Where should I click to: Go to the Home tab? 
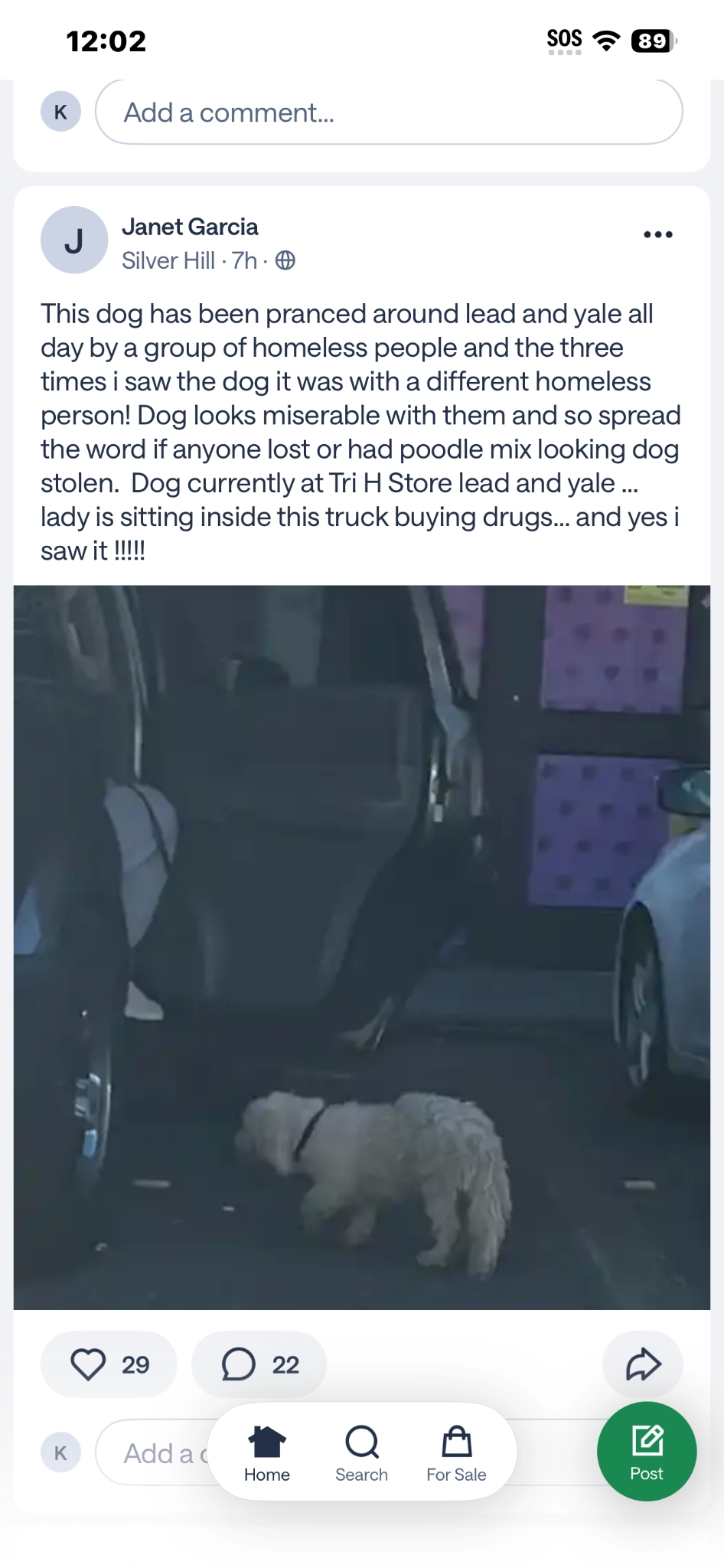coord(267,1453)
